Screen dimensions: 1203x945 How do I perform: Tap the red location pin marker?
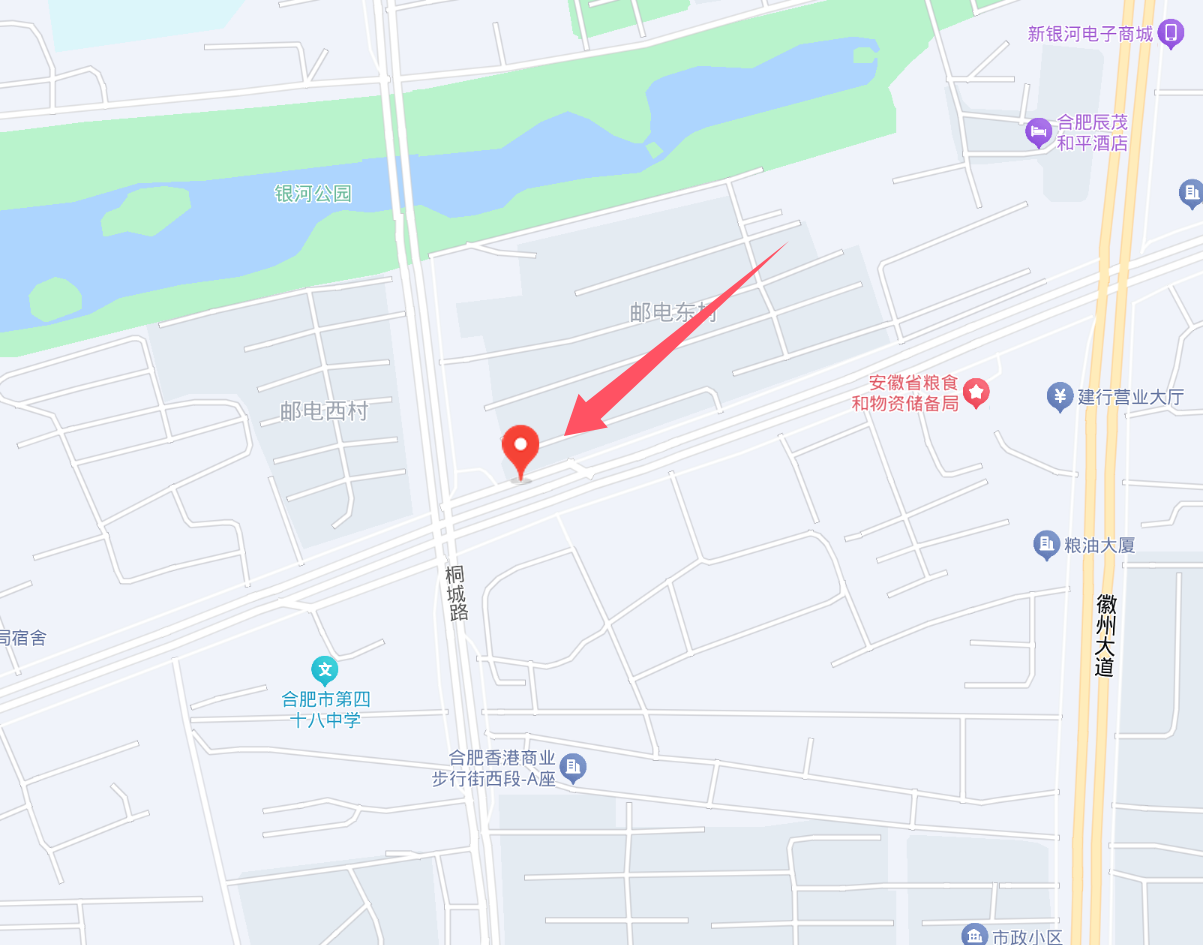click(x=520, y=448)
